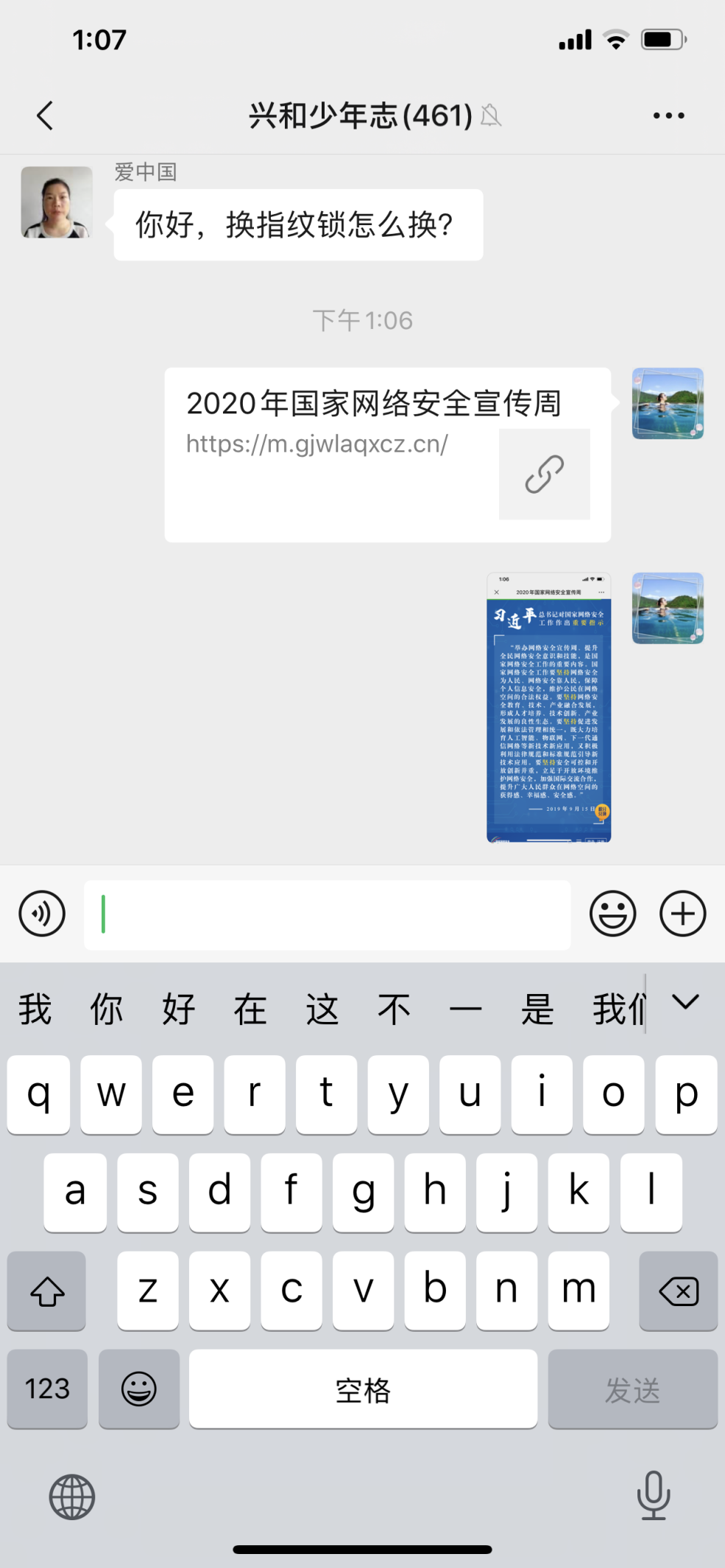
Task: Expand the keyboard's candidate word list
Action: [x=685, y=1002]
